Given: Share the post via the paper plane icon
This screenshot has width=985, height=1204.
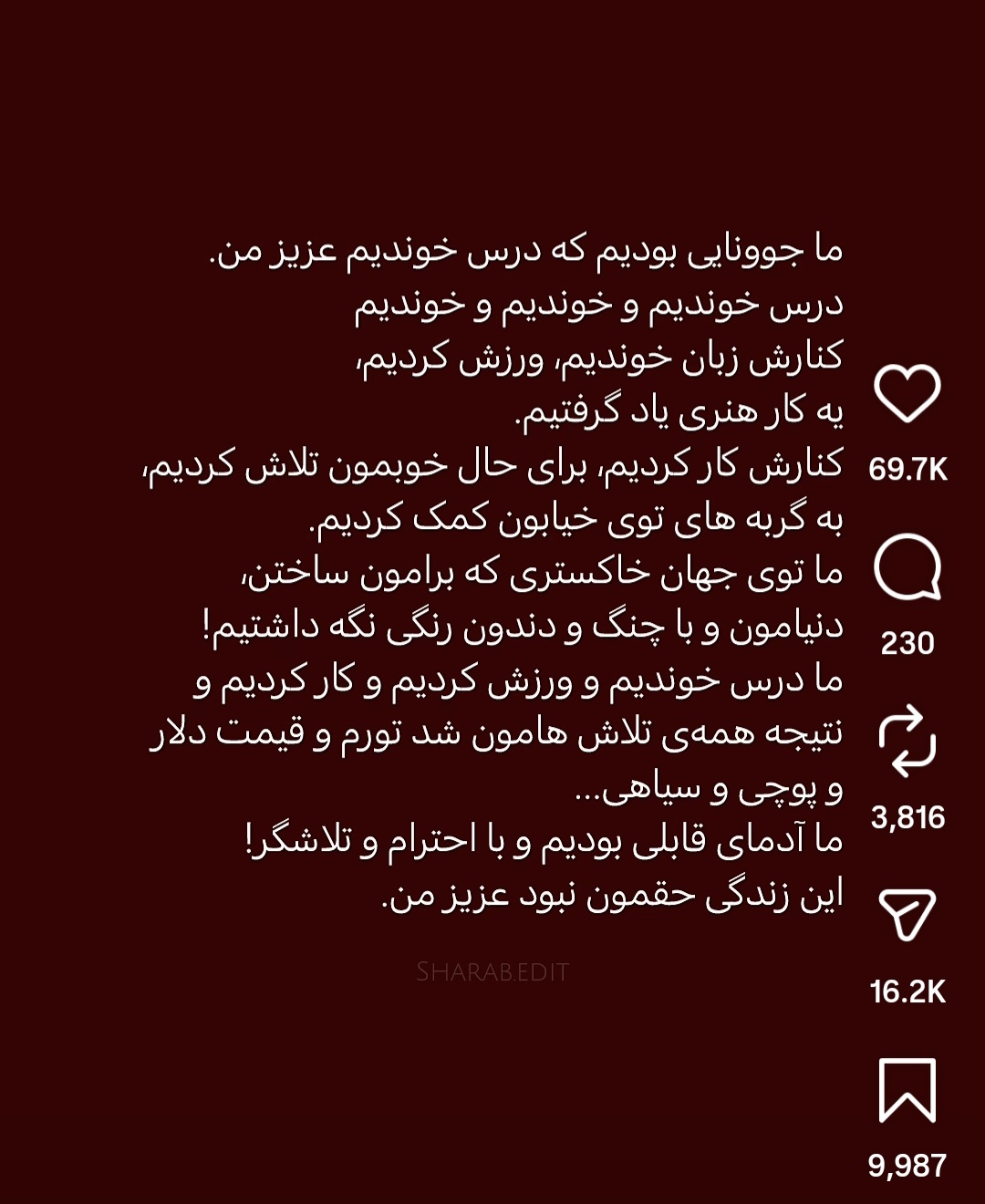Looking at the screenshot, I should (907, 915).
